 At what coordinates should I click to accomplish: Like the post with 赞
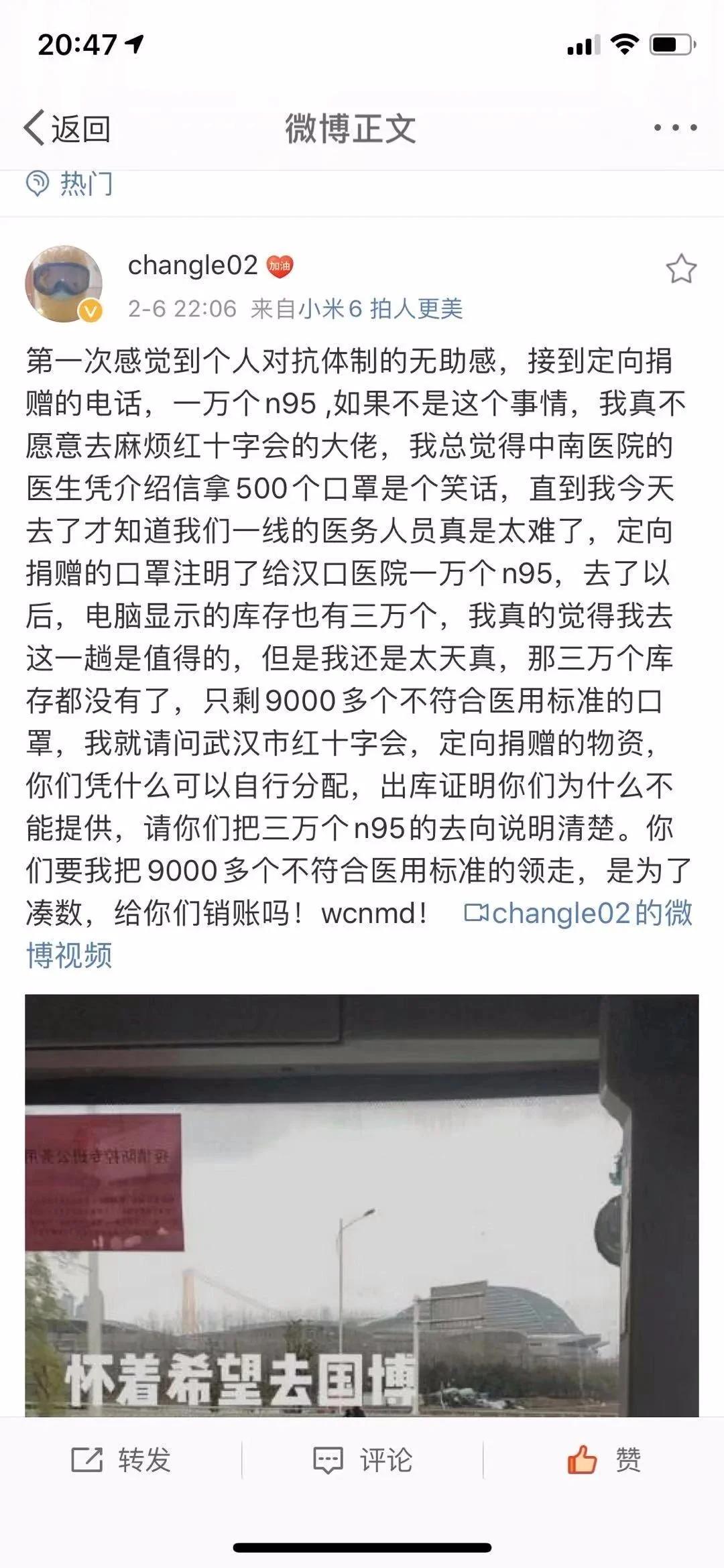[x=604, y=1459]
